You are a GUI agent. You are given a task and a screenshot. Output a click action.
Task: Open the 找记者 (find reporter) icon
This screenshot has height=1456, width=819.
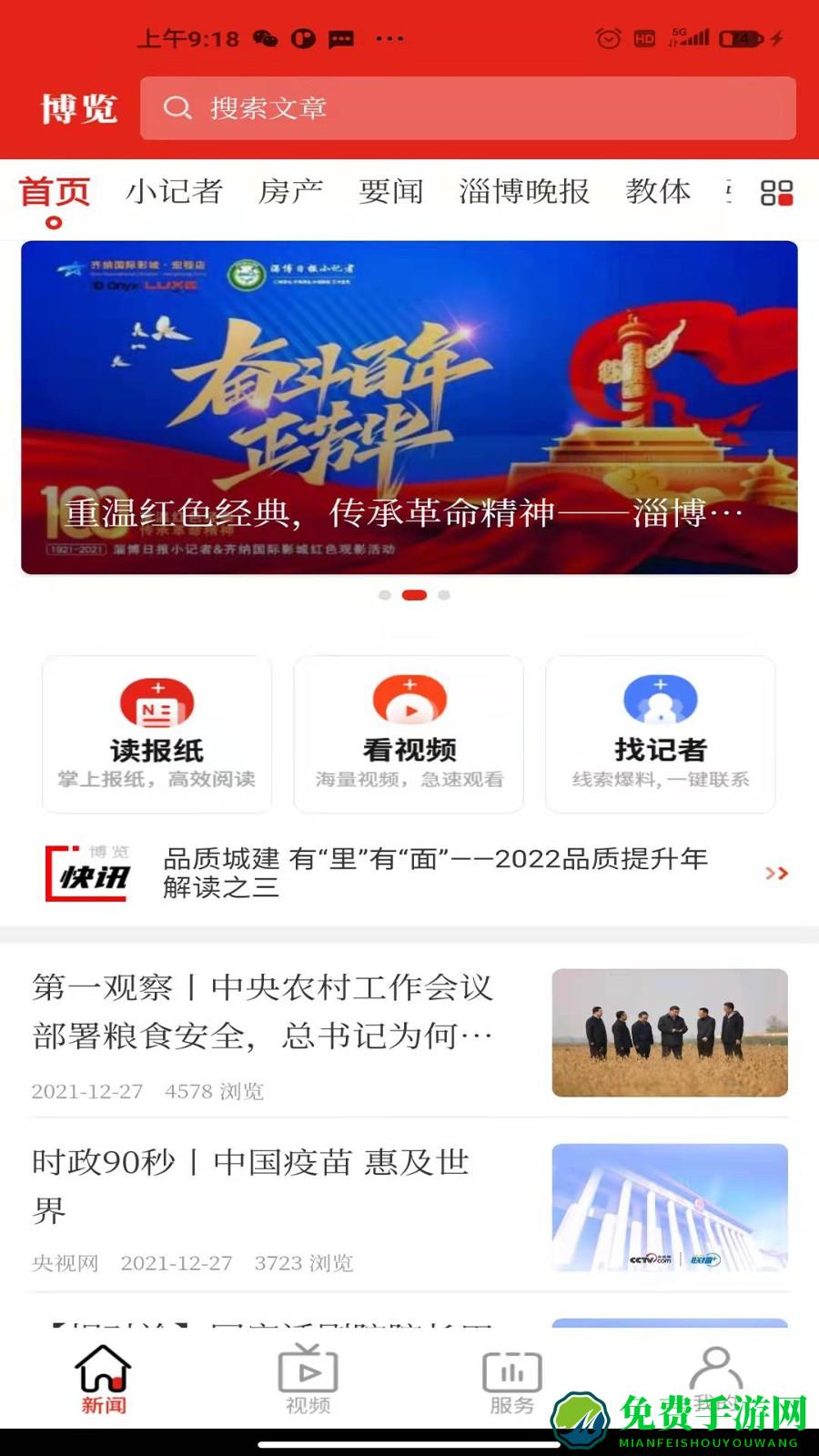coord(660,701)
